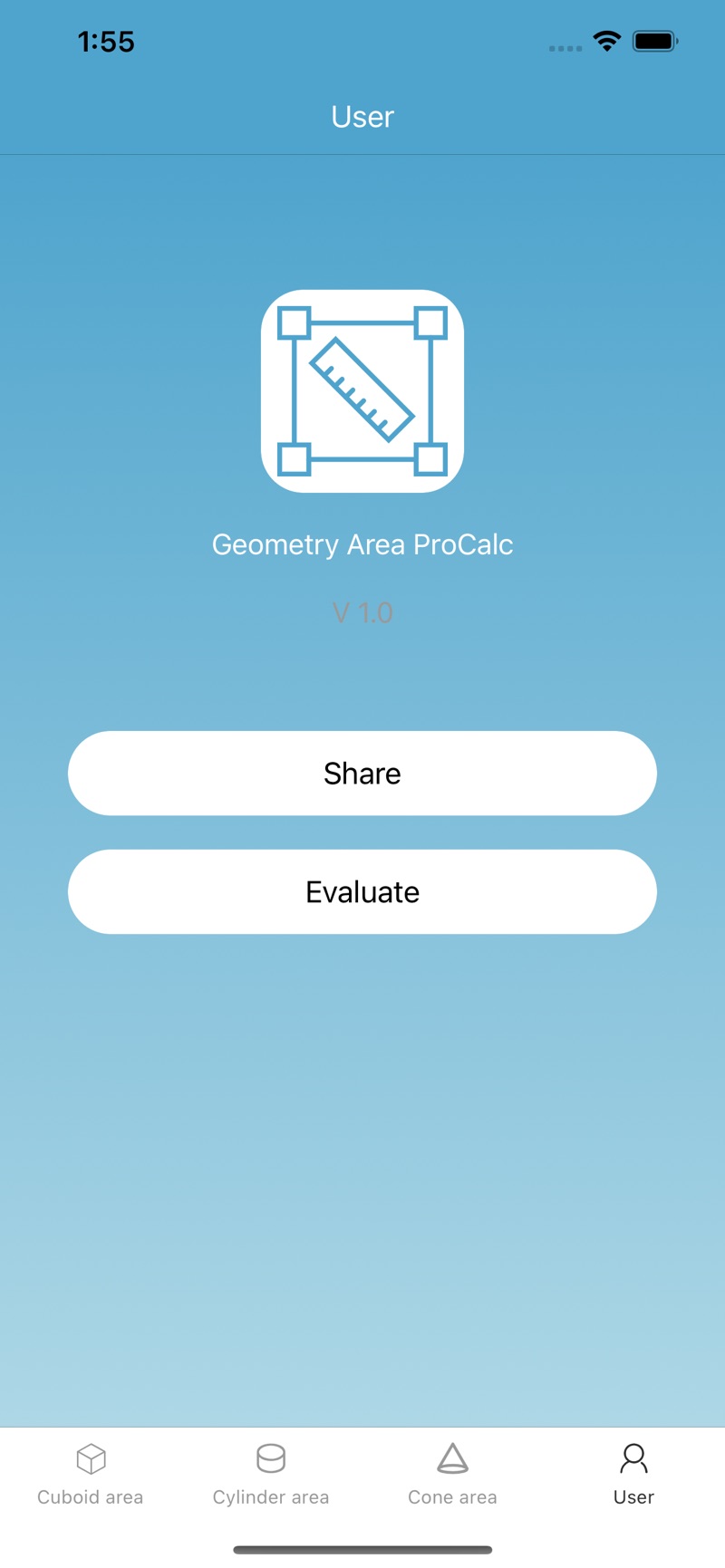Image resolution: width=725 pixels, height=1568 pixels.
Task: Go to the Cylinder area tab
Action: pos(271,1475)
